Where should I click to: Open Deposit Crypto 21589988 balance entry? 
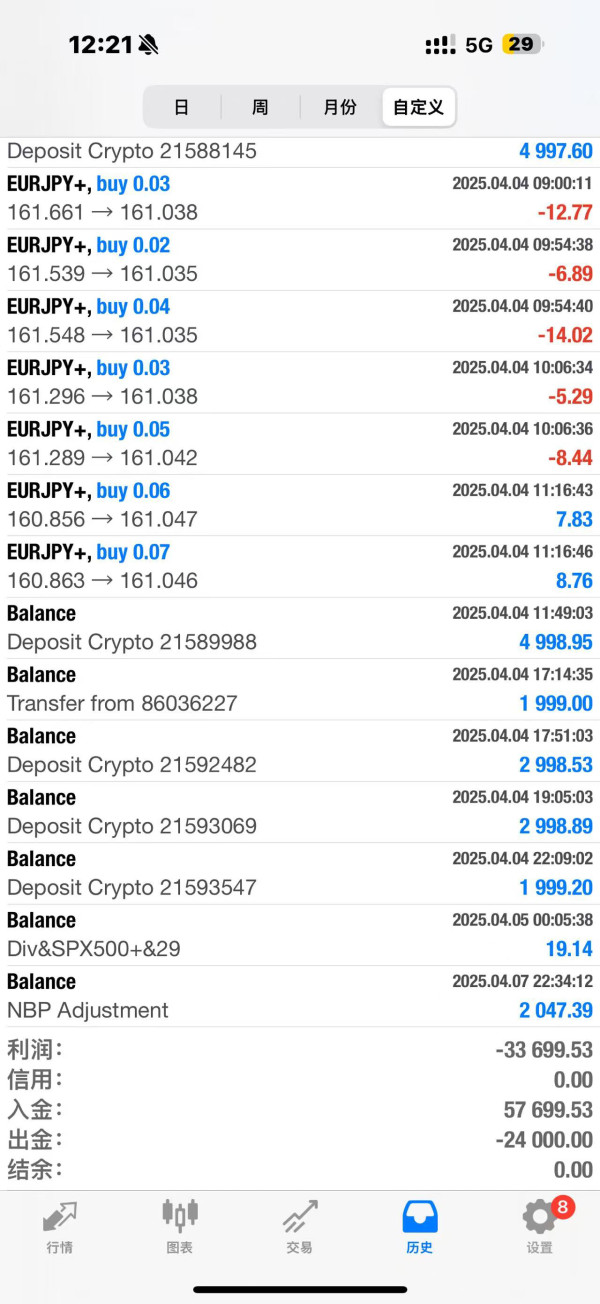pos(300,628)
